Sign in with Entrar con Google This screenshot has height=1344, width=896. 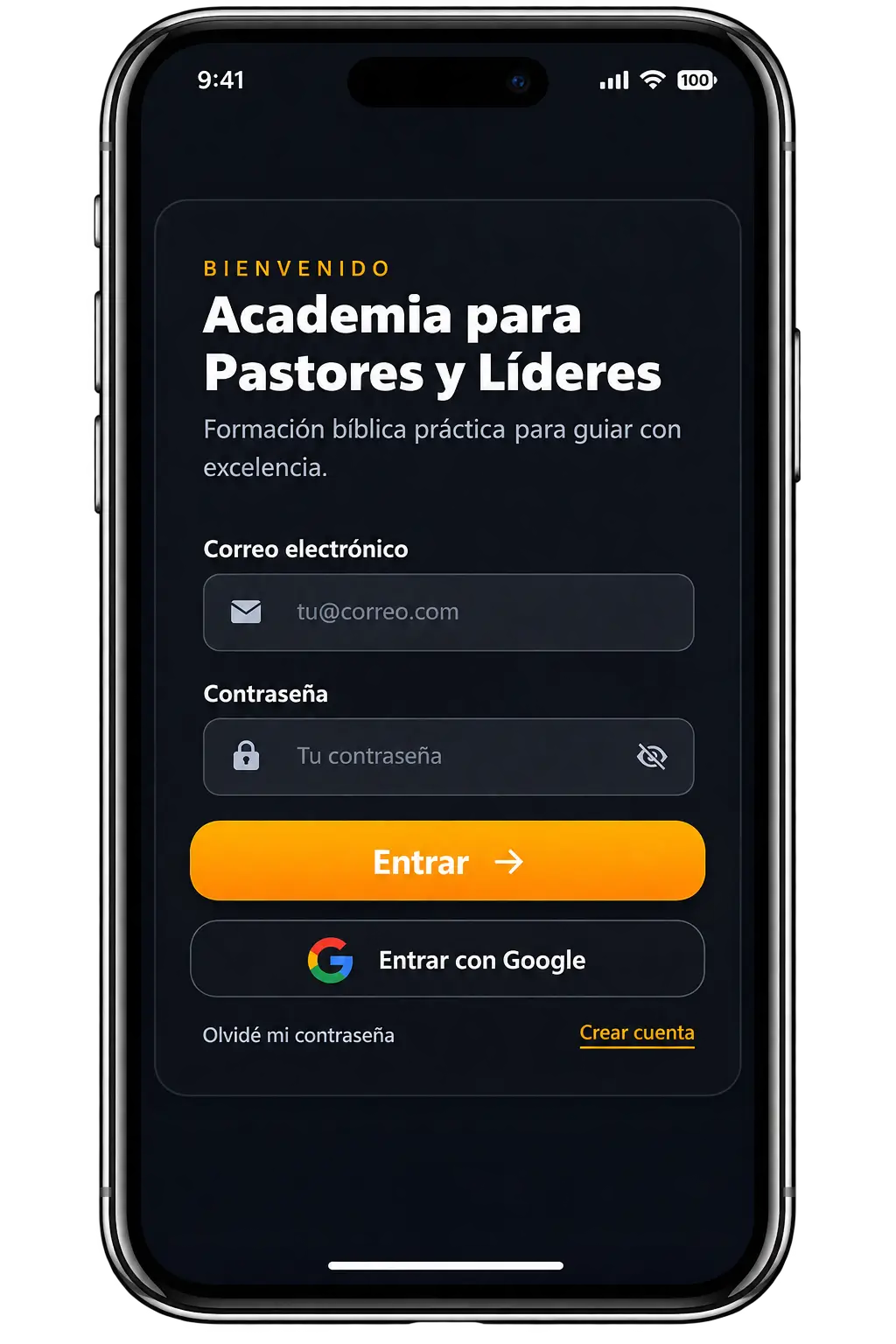pyautogui.click(x=447, y=959)
